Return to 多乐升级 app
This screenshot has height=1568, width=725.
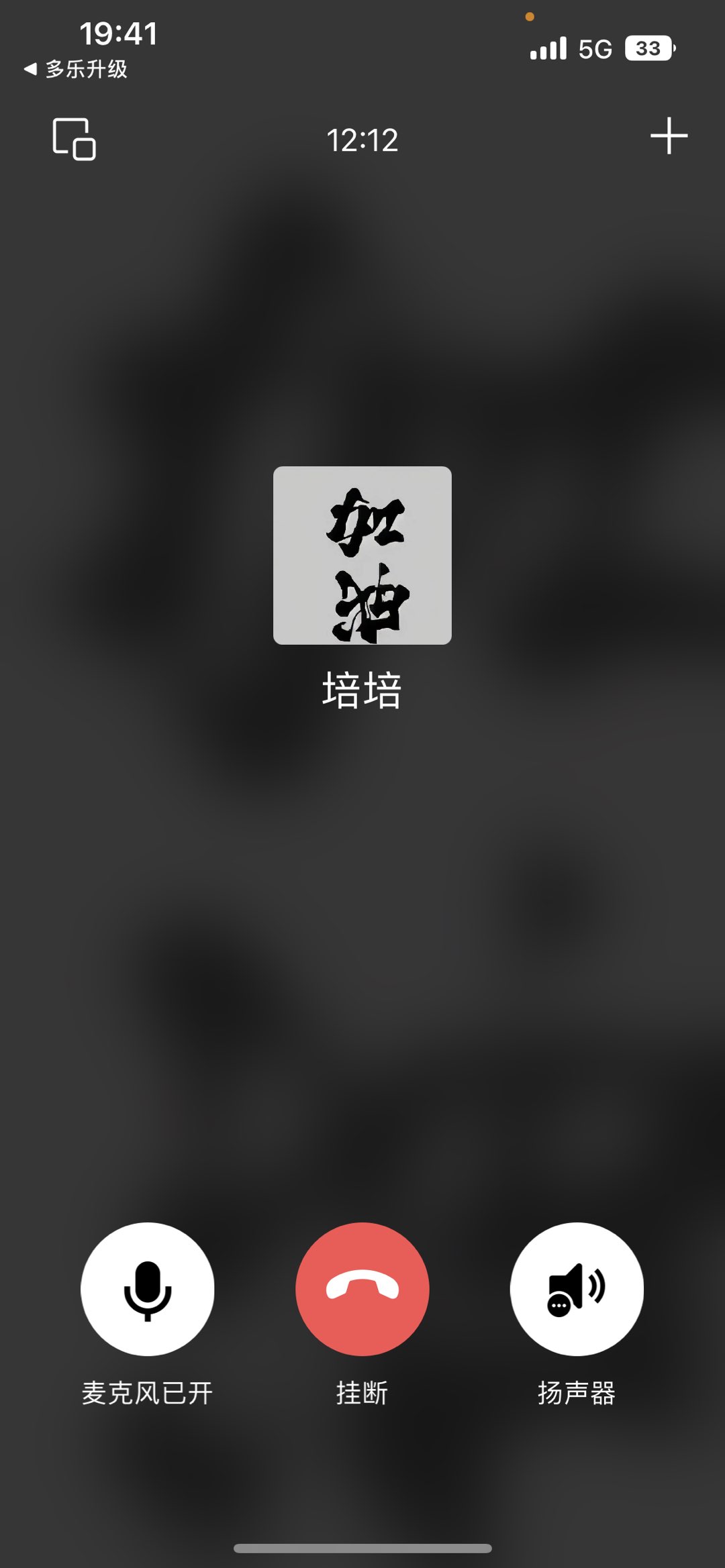(x=75, y=68)
